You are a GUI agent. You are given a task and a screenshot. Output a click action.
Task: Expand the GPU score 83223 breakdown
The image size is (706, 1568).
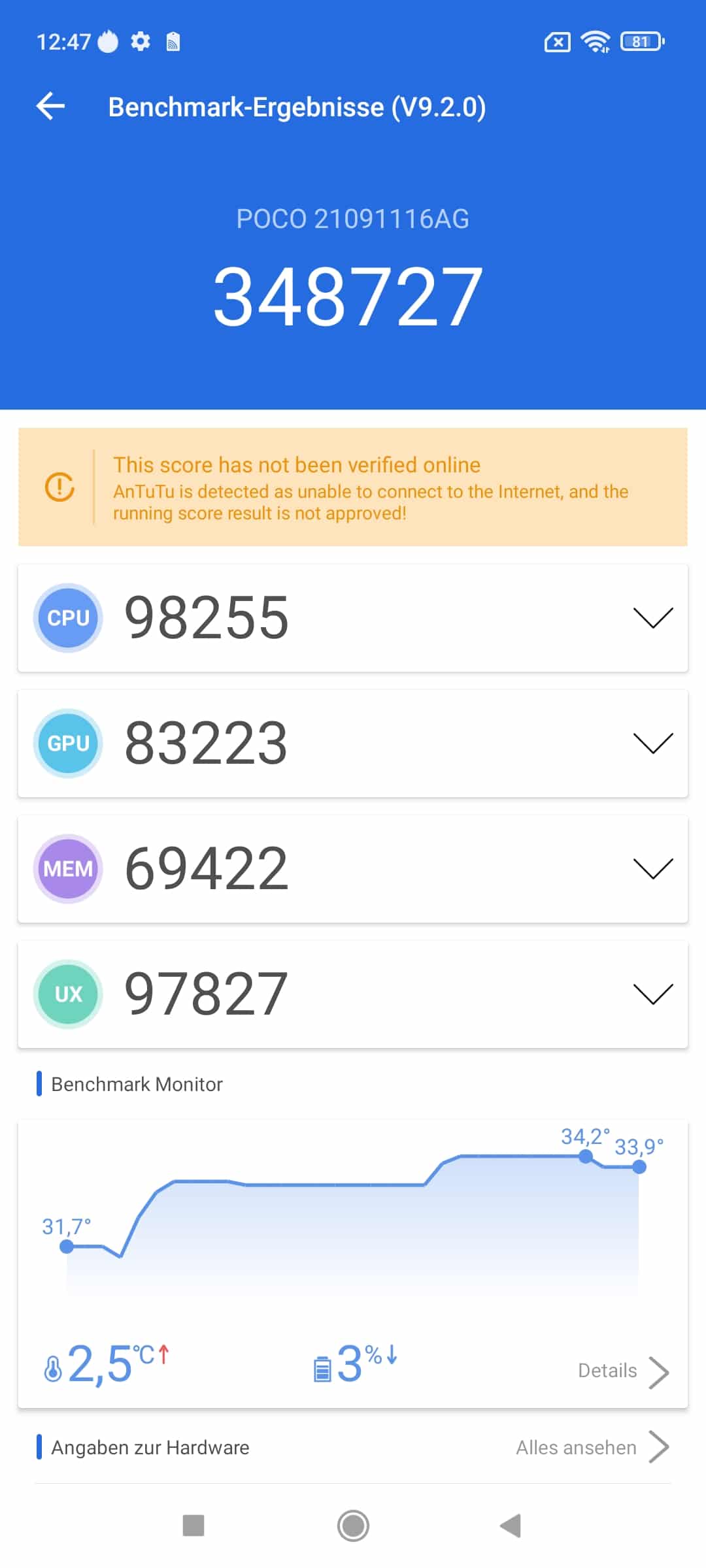point(352,743)
